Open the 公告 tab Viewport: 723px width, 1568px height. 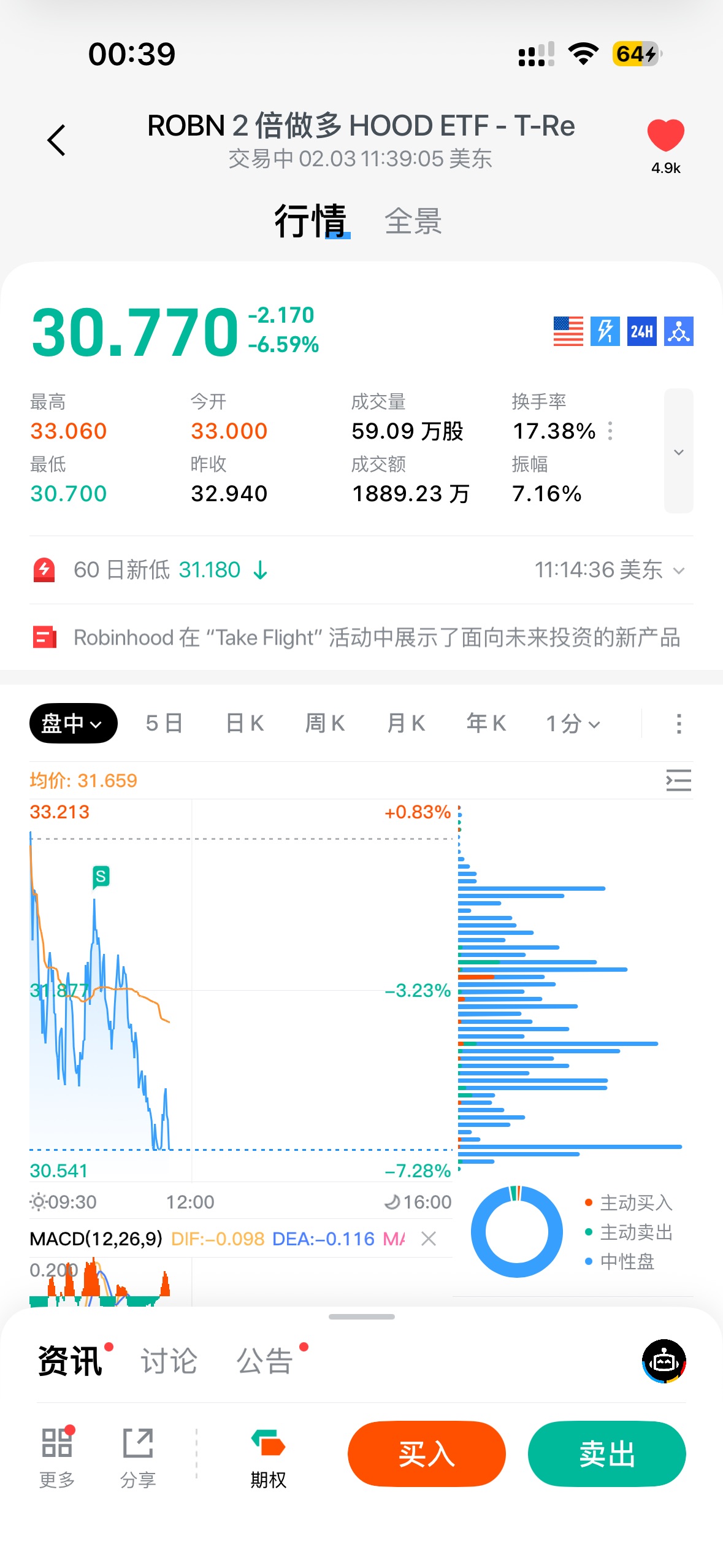[264, 1361]
